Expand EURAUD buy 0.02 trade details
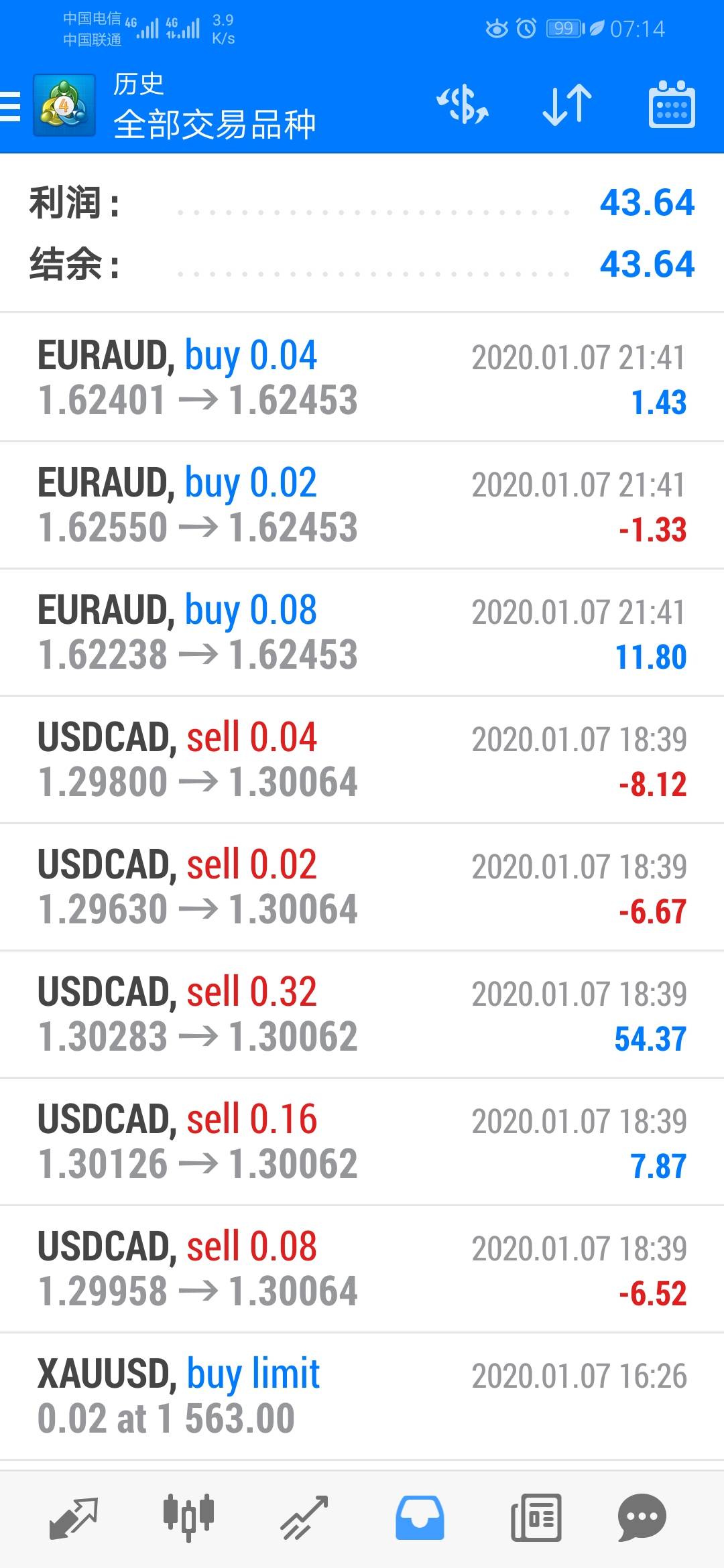Image resolution: width=724 pixels, height=1568 pixels. (x=362, y=505)
